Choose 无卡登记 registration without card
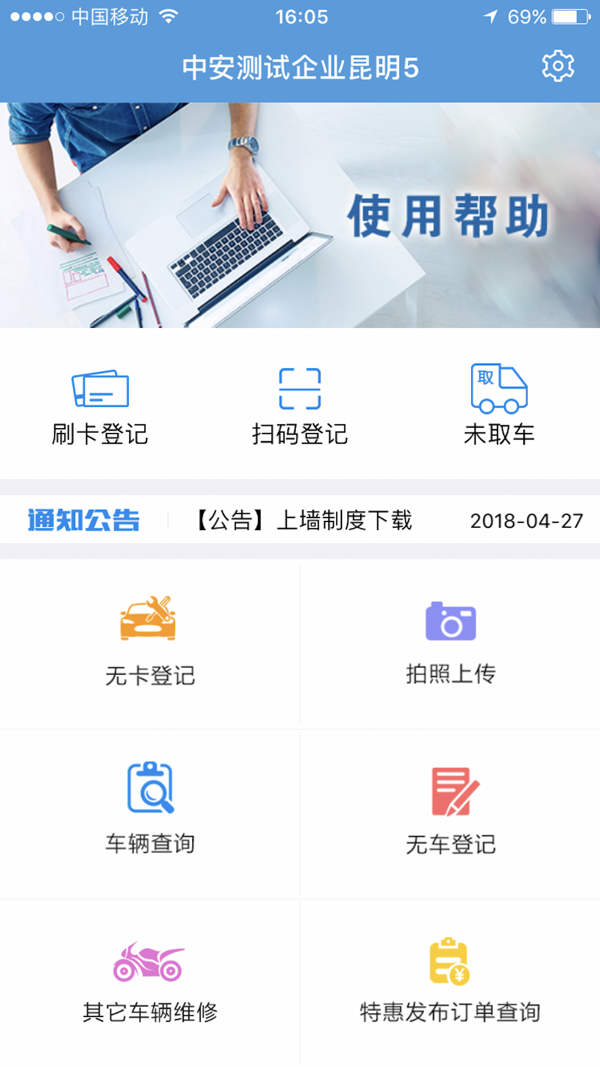The image size is (600, 1067). point(150,643)
